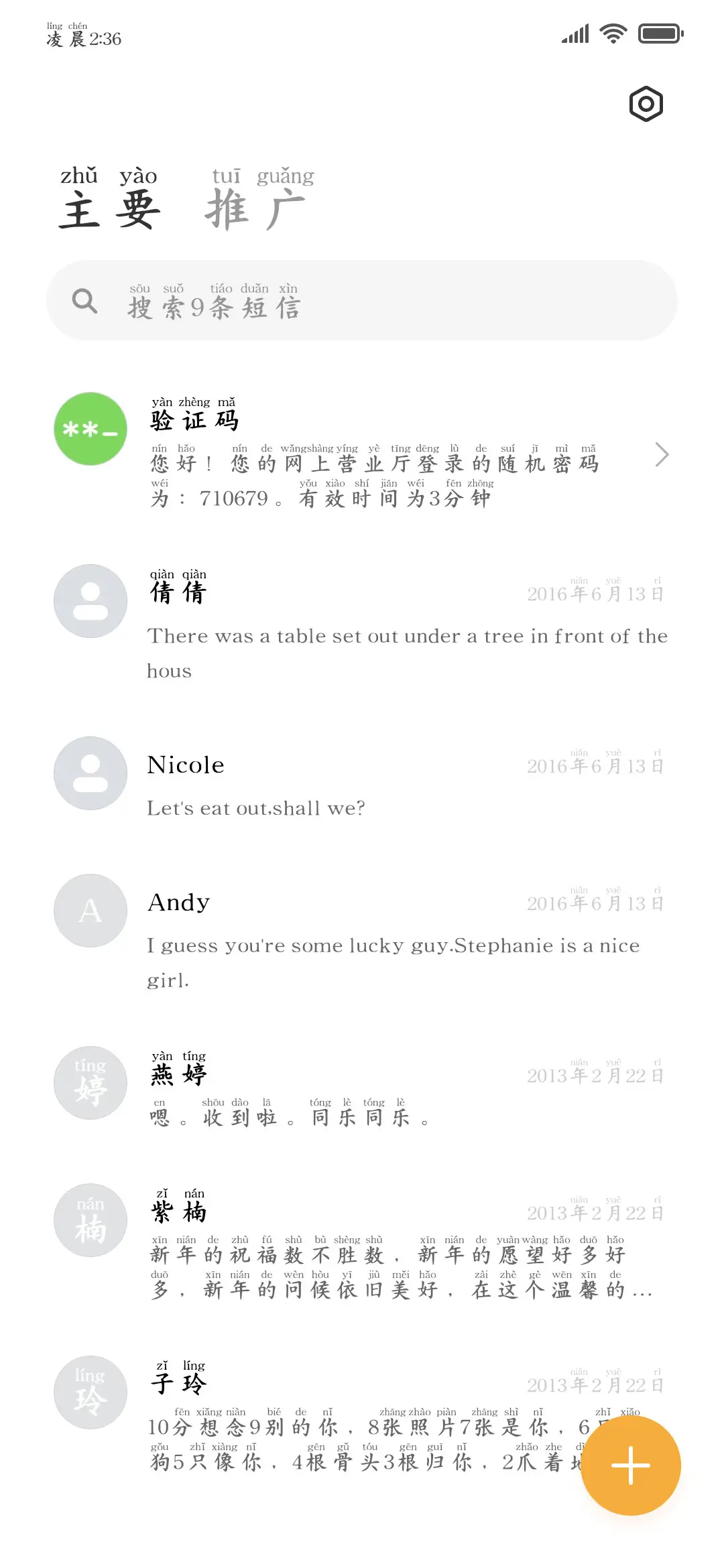Expand the 验证码 conversation via chevron arrow
724x1568 pixels.
(x=662, y=454)
